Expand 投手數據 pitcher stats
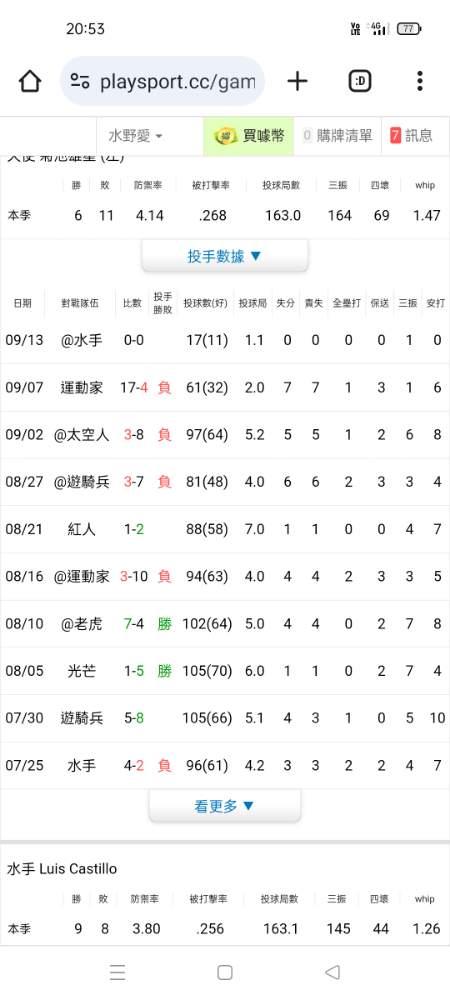Viewport: 450px width, 1000px height. [224, 256]
